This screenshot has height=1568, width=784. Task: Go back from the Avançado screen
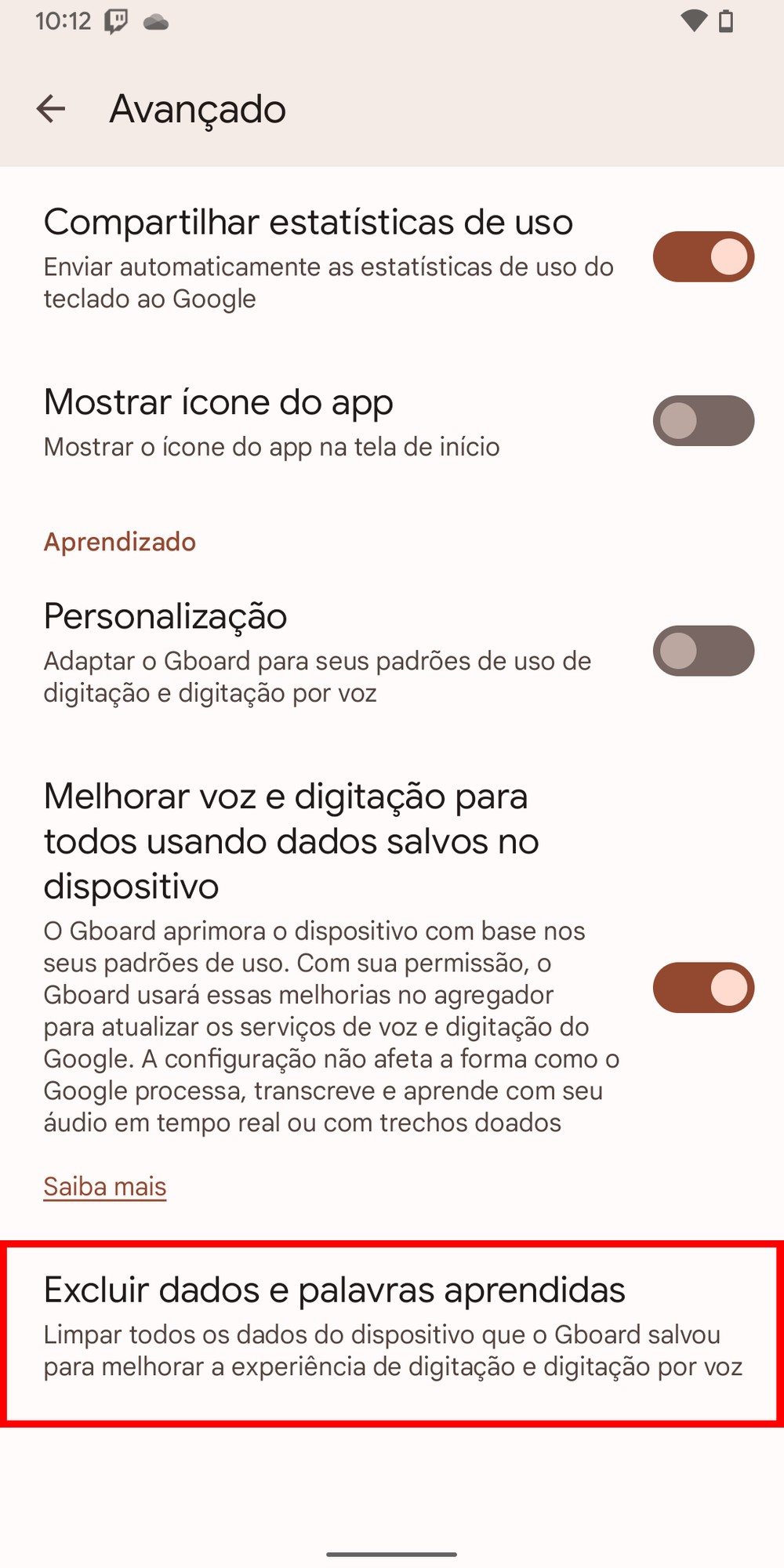click(x=51, y=109)
